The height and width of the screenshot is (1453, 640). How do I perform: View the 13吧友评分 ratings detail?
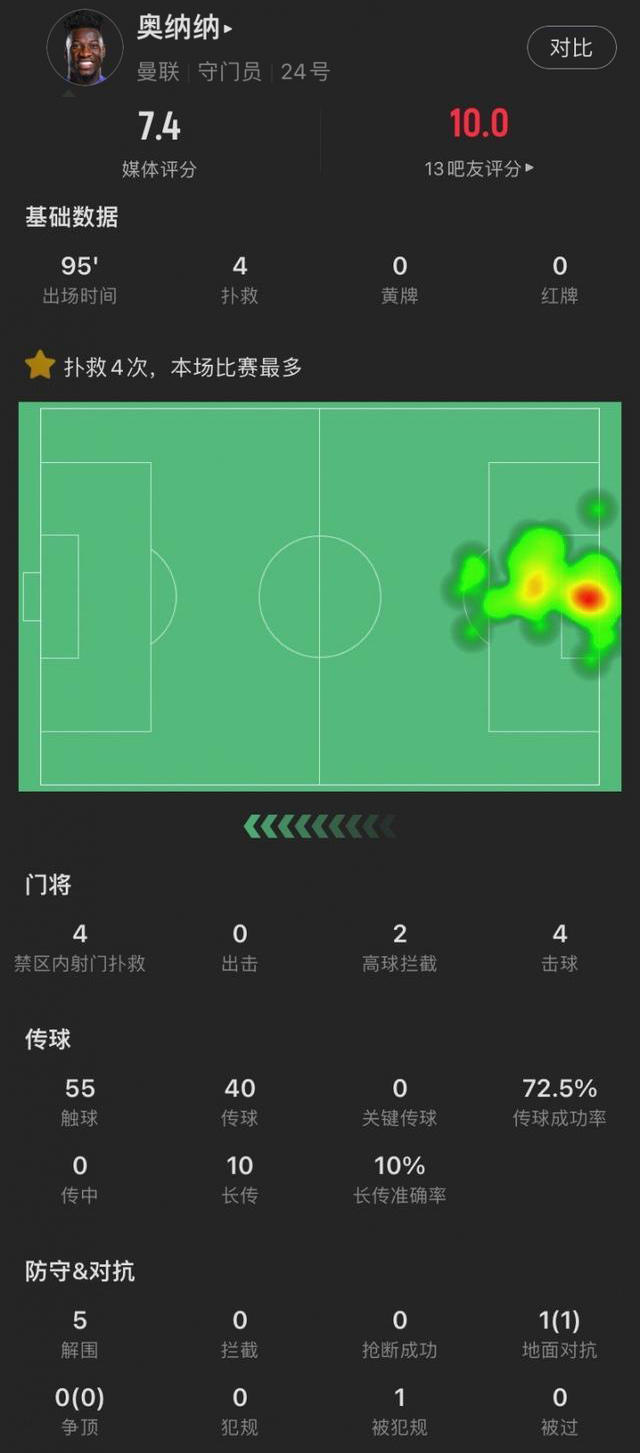click(479, 169)
